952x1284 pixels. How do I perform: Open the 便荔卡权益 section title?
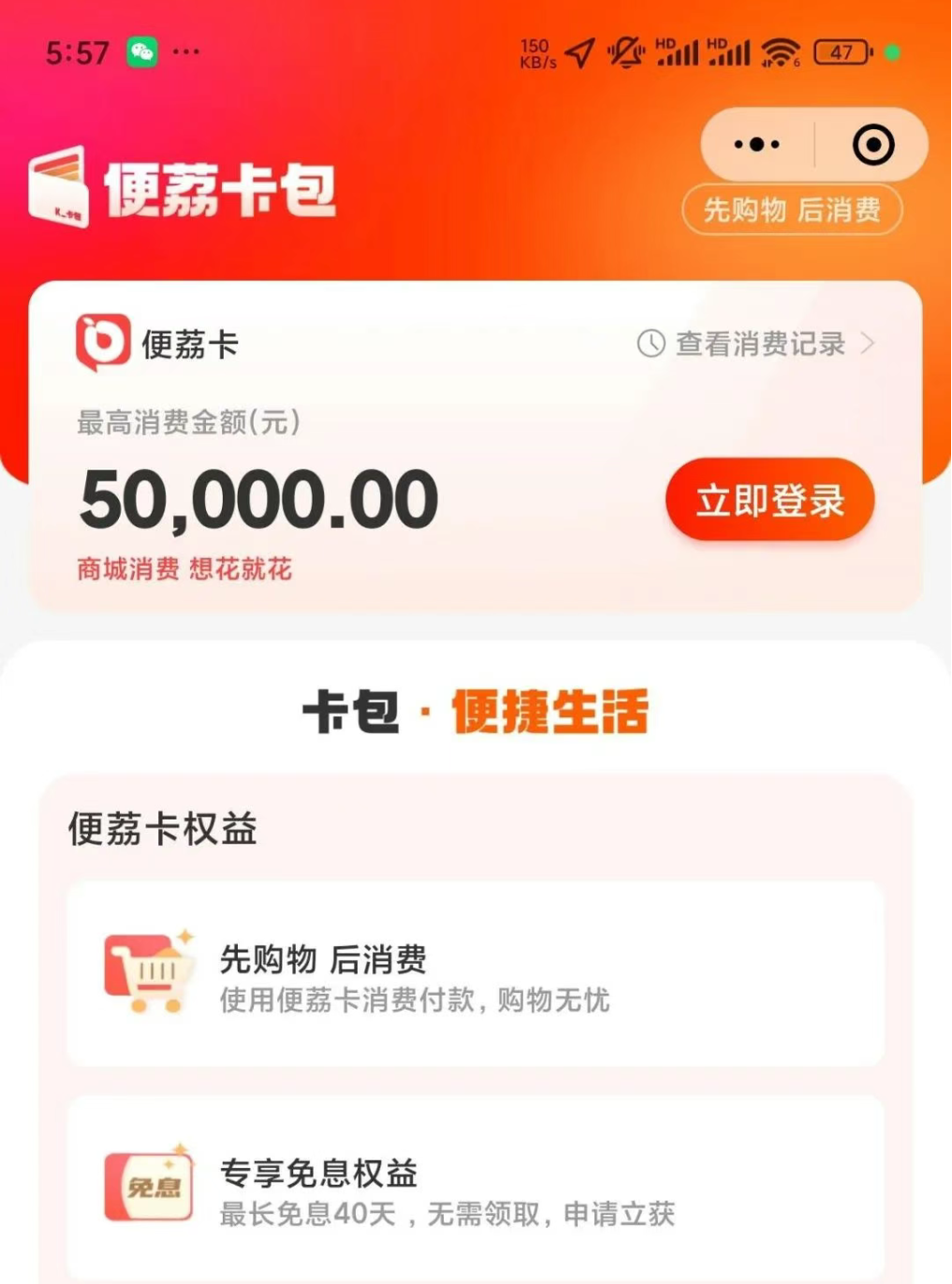[161, 828]
